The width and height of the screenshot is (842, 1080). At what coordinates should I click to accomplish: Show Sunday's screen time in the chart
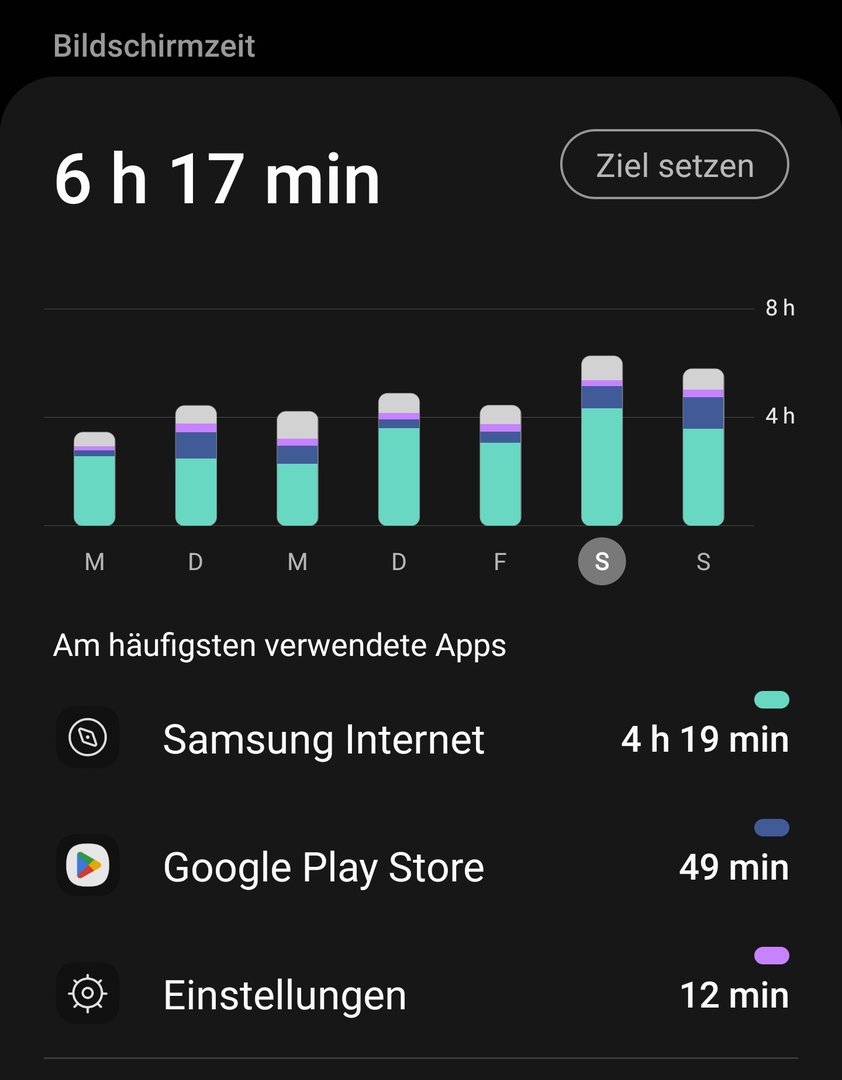coord(703,448)
